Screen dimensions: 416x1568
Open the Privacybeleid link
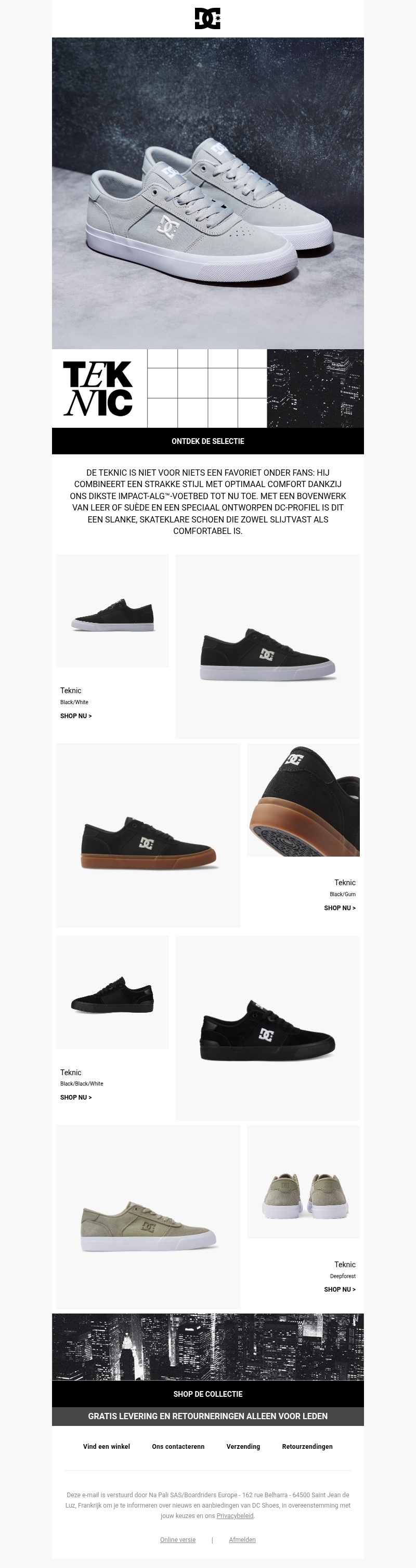click(x=235, y=1515)
